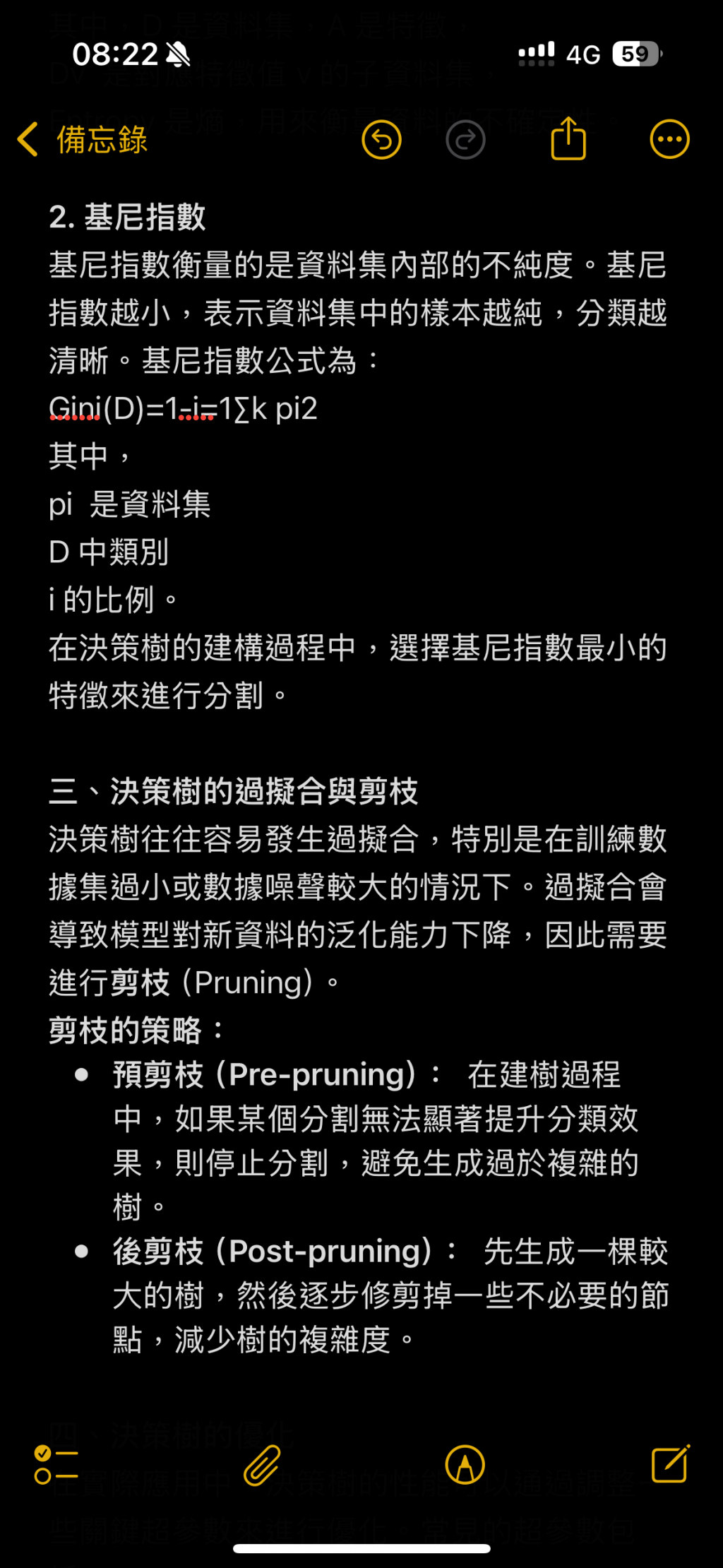Share this note
Screen dimensions: 723x1568
coord(568,139)
